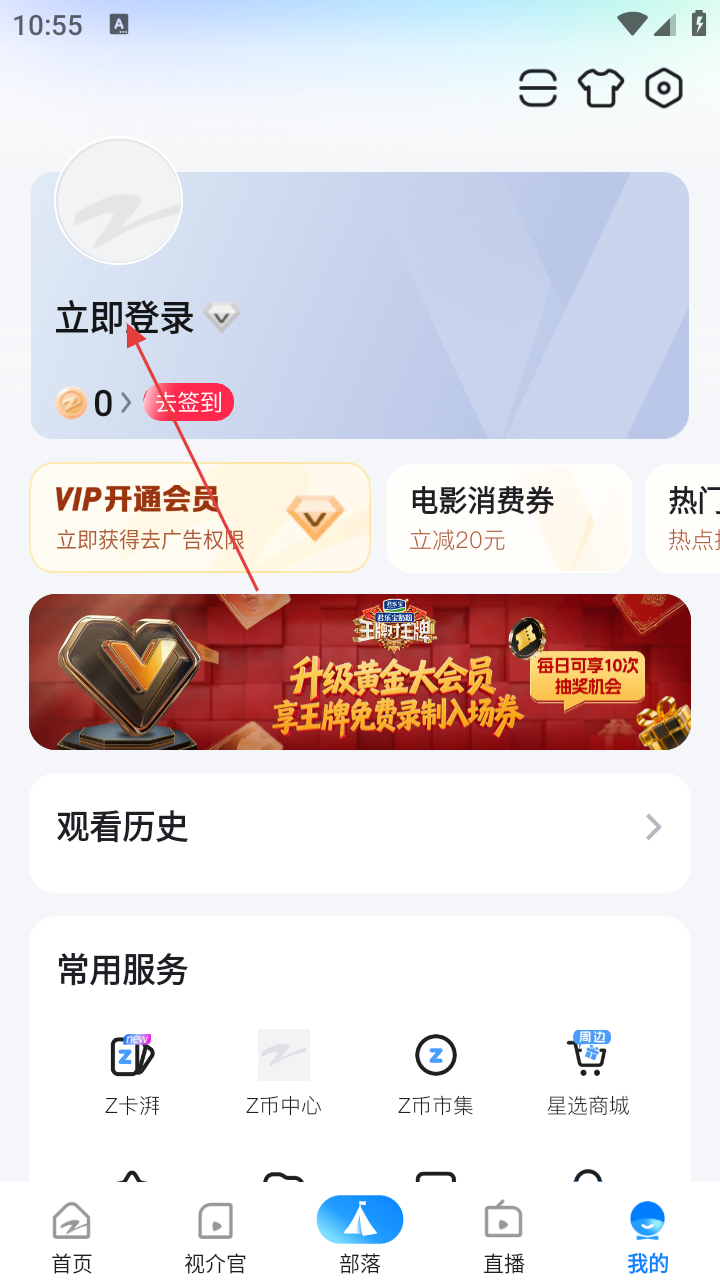The width and height of the screenshot is (720, 1280).
Task: Switch to the 视介官 tab
Action: tap(215, 1236)
